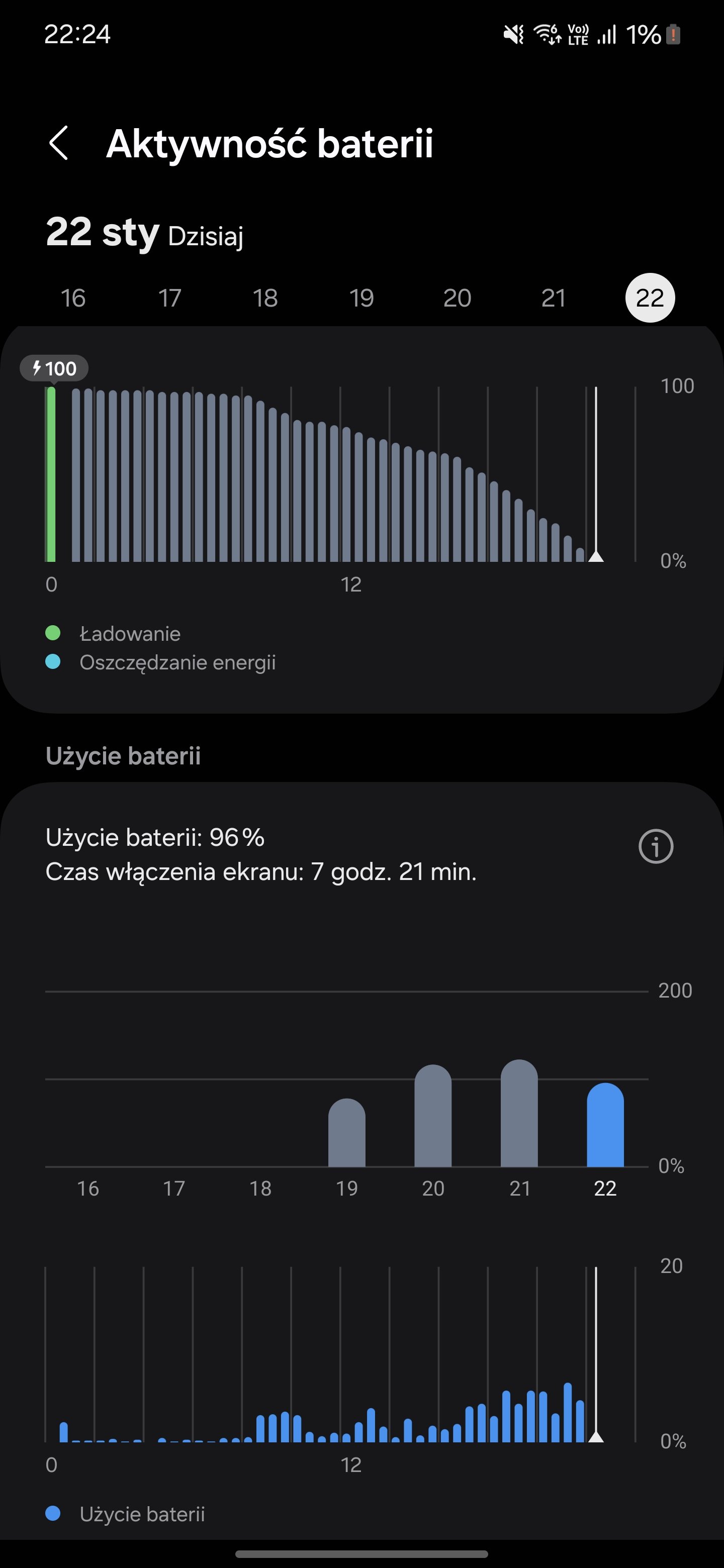Go back from Aktywność baterii
Image resolution: width=724 pixels, height=1568 pixels.
[58, 143]
